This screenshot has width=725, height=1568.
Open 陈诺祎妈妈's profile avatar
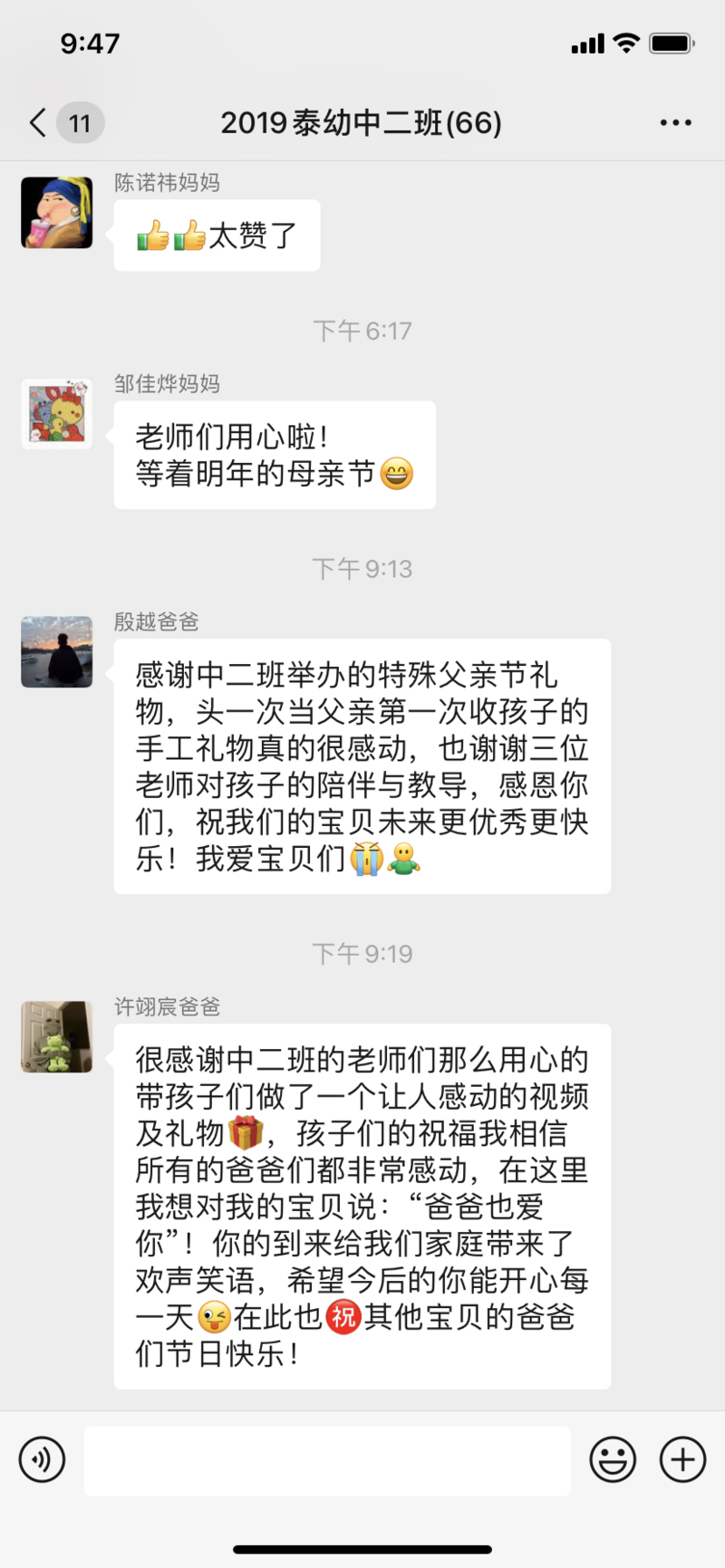57,213
